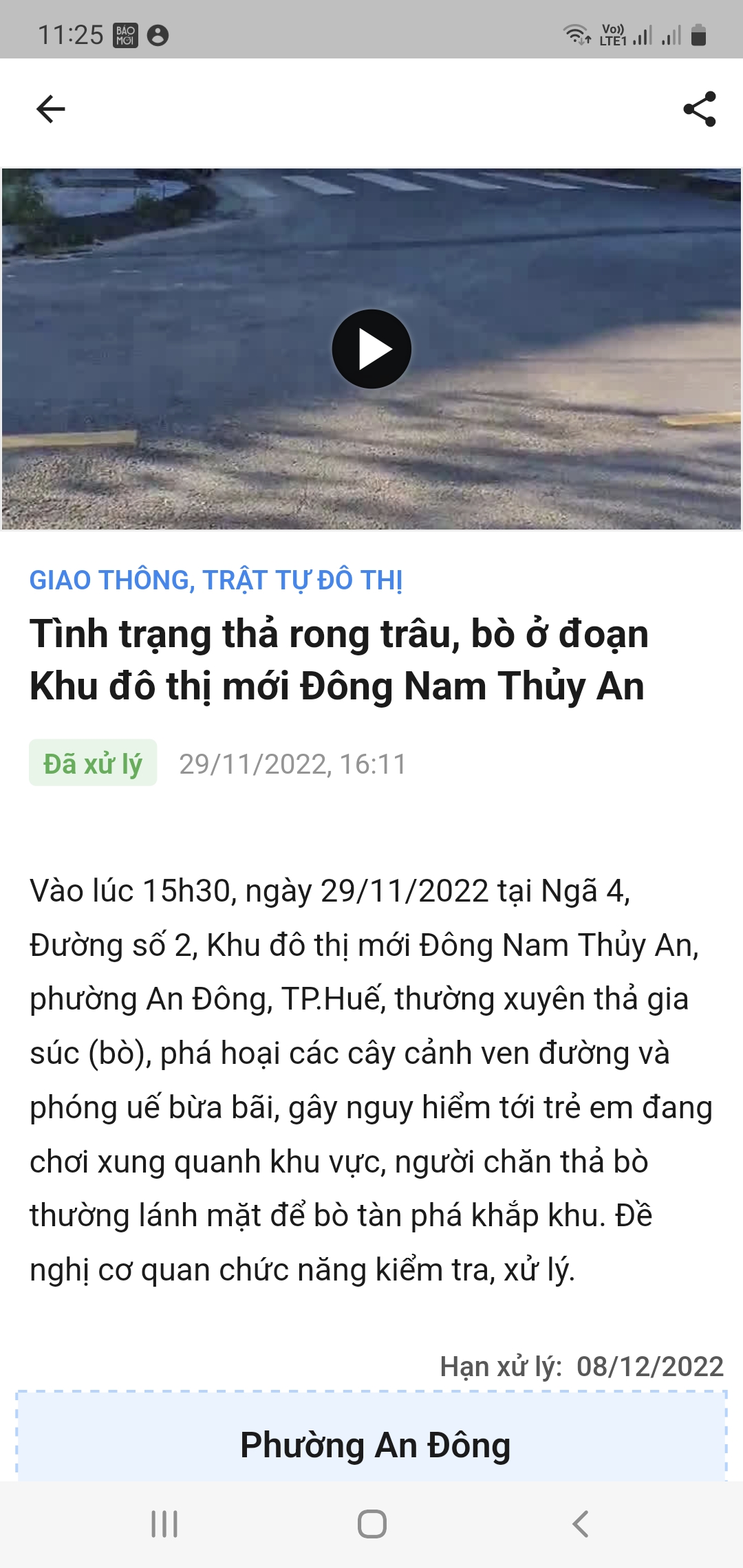This screenshot has height=1568, width=743.
Task: Share this report
Action: click(x=699, y=109)
